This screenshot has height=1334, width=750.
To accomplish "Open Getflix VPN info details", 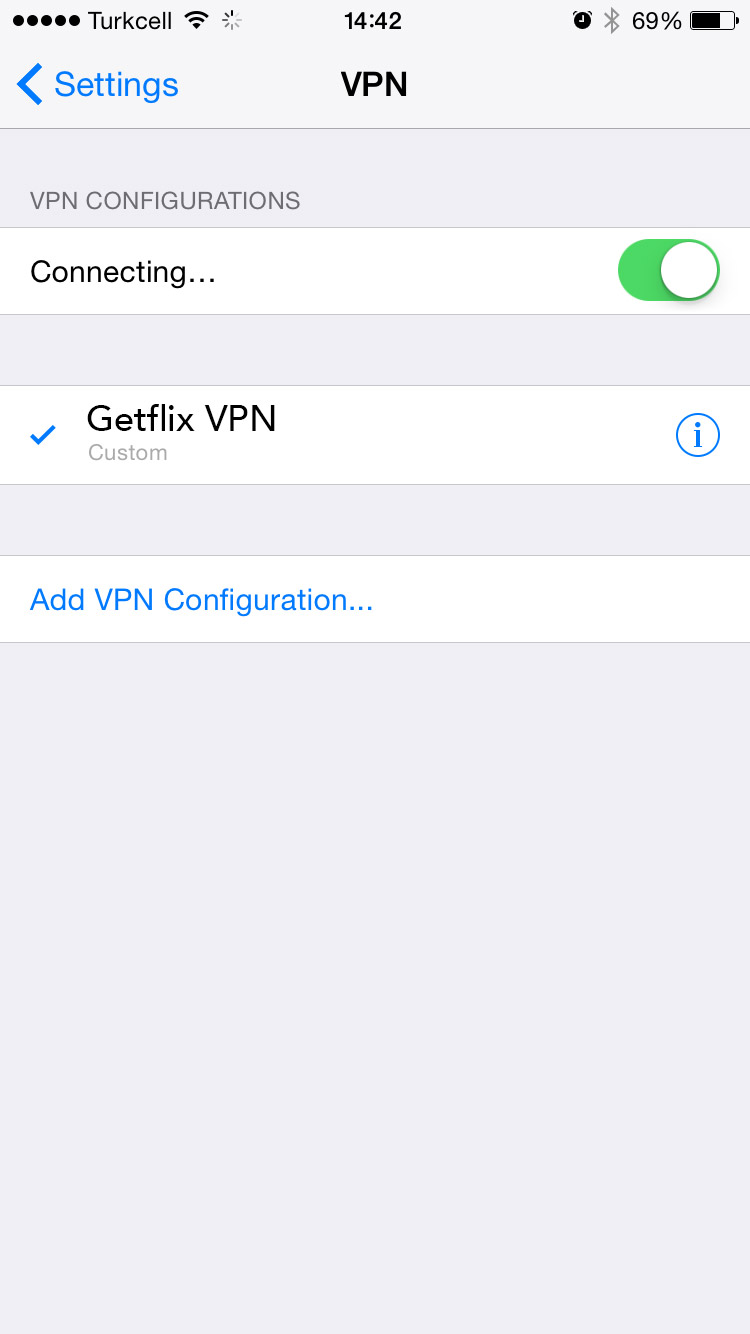I will pos(697,435).
